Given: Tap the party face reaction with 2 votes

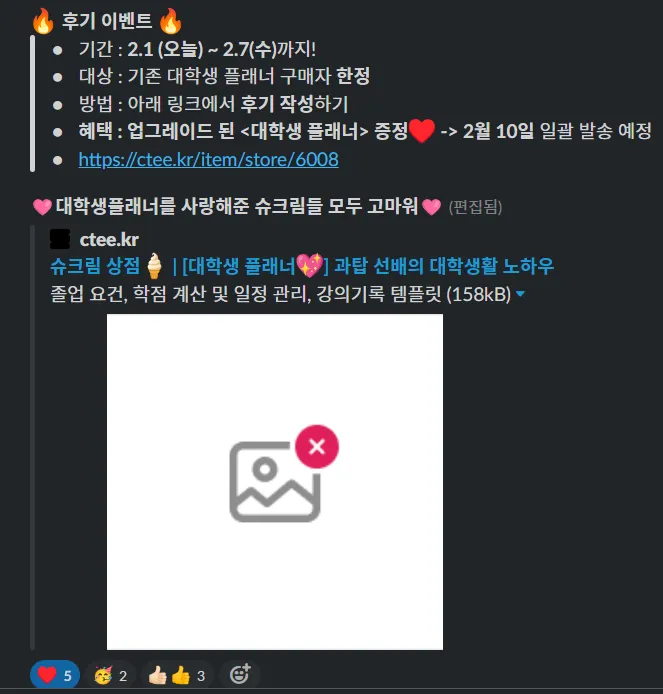Looking at the screenshot, I should pyautogui.click(x=110, y=675).
